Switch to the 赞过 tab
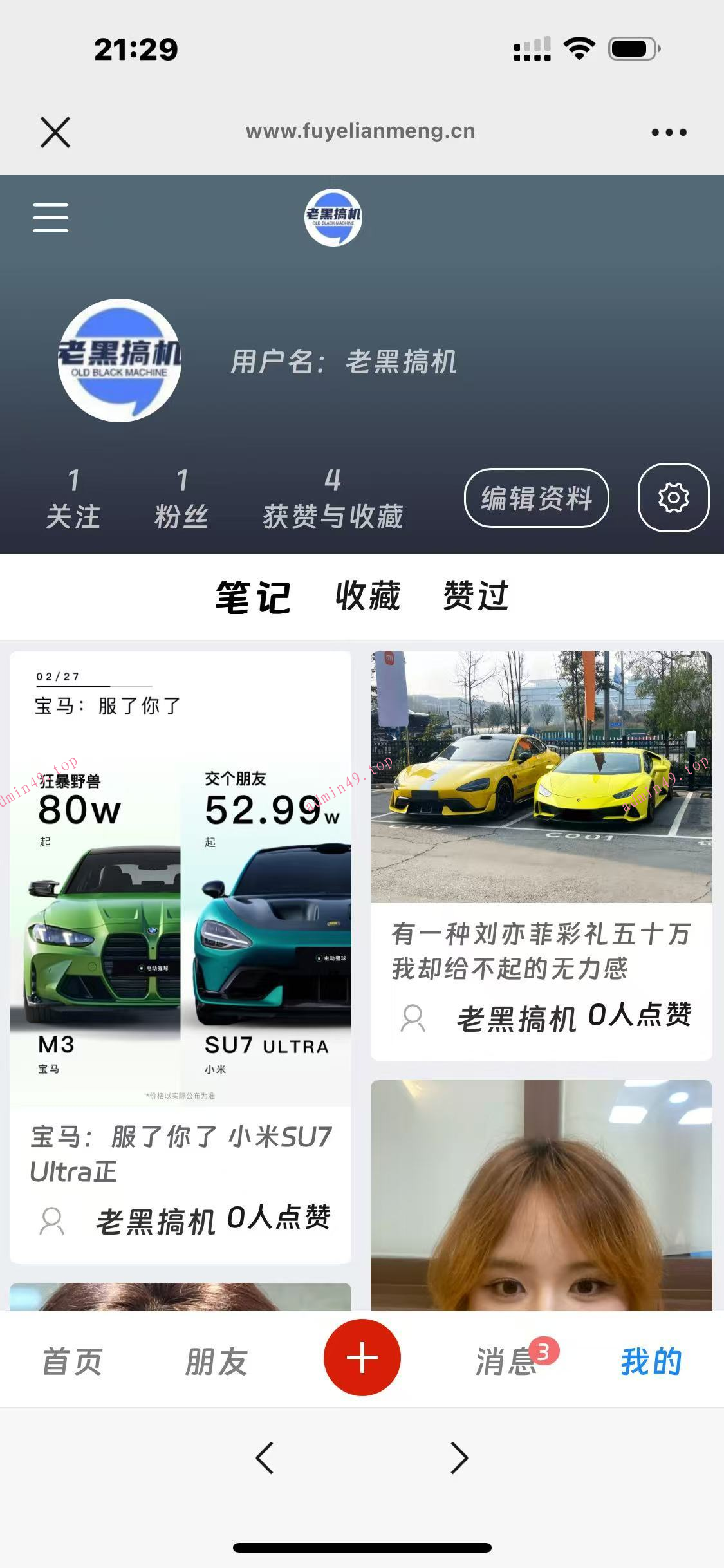The height and width of the screenshot is (1568, 724). (476, 595)
